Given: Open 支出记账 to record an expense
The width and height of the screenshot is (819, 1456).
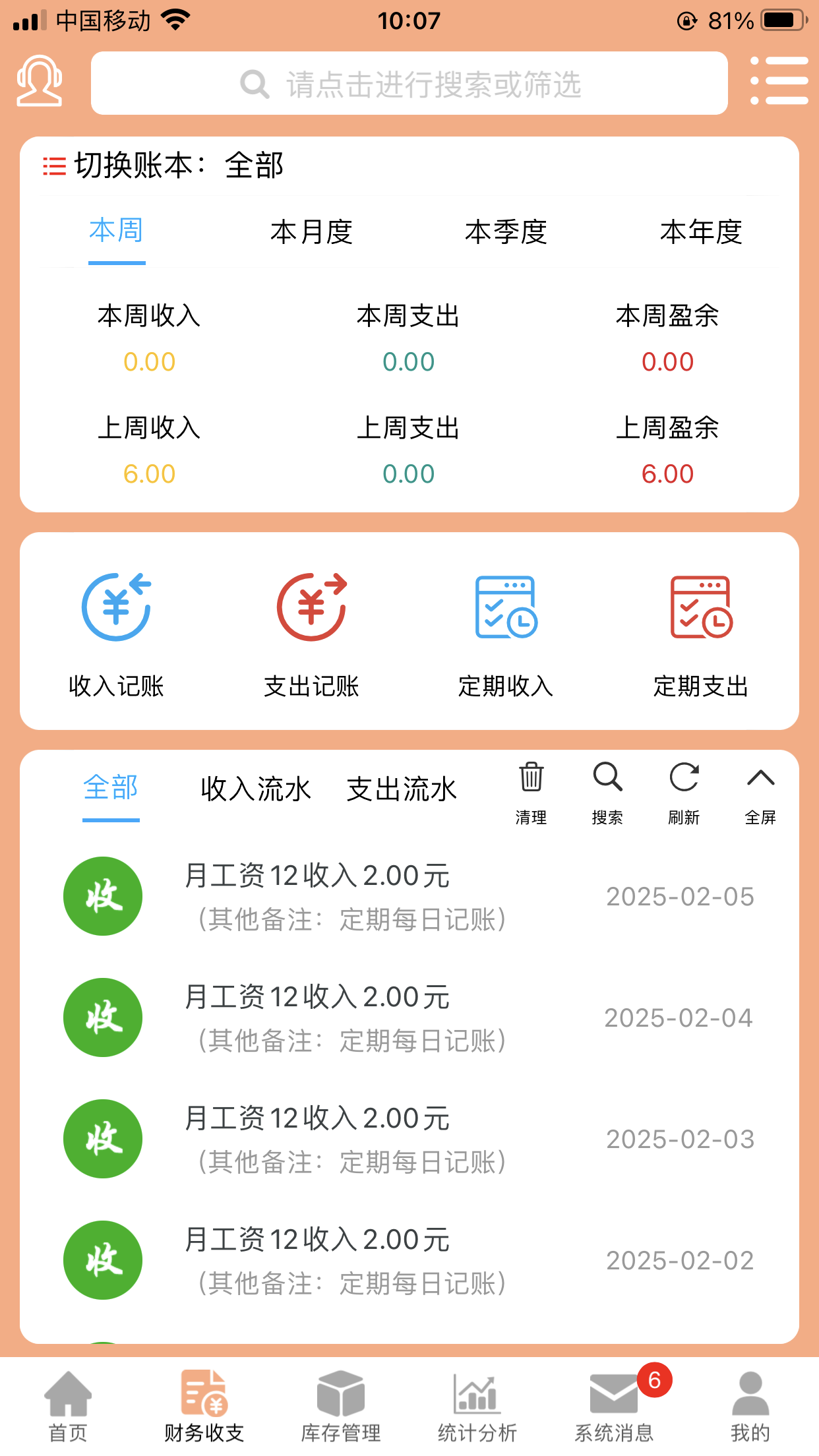Looking at the screenshot, I should [311, 633].
